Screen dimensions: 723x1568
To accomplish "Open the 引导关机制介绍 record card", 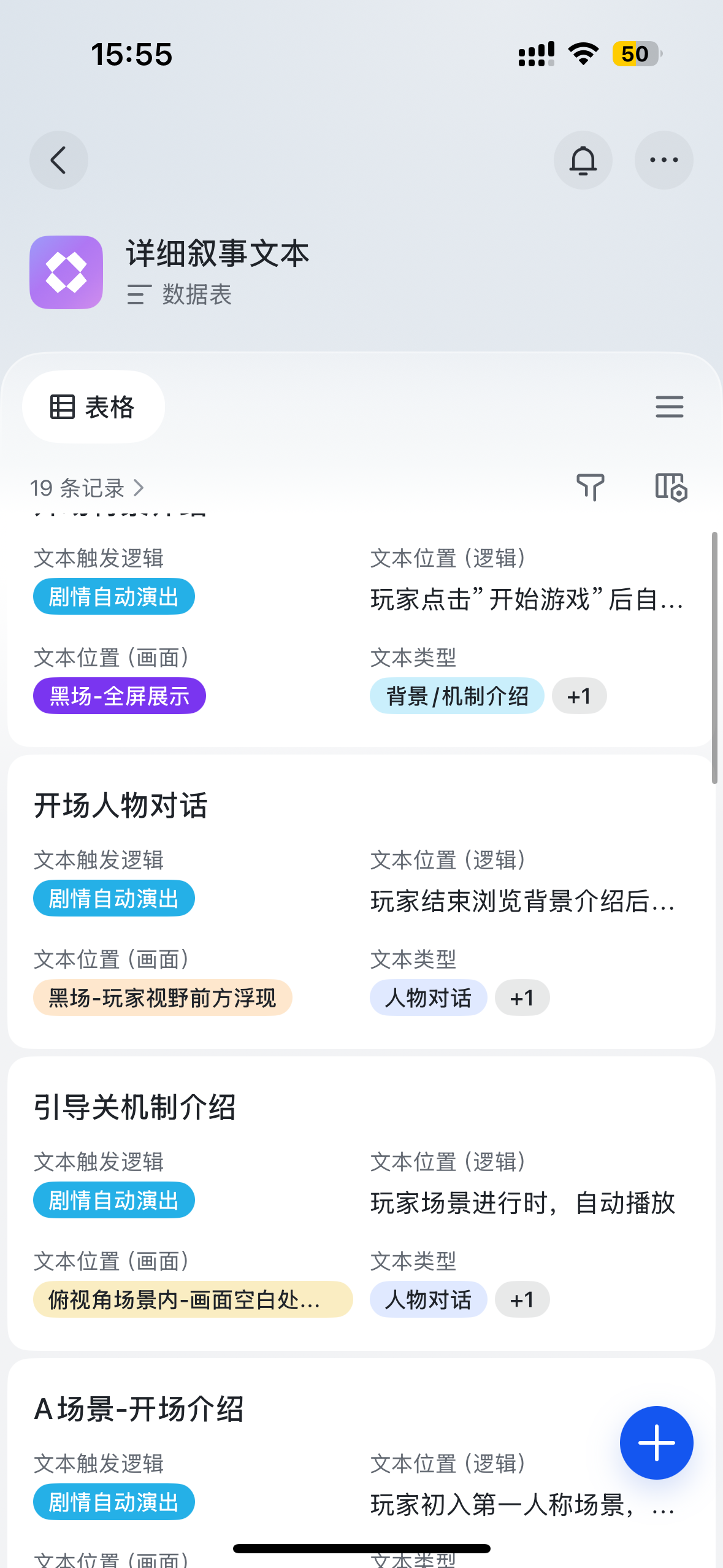I will point(361,1204).
